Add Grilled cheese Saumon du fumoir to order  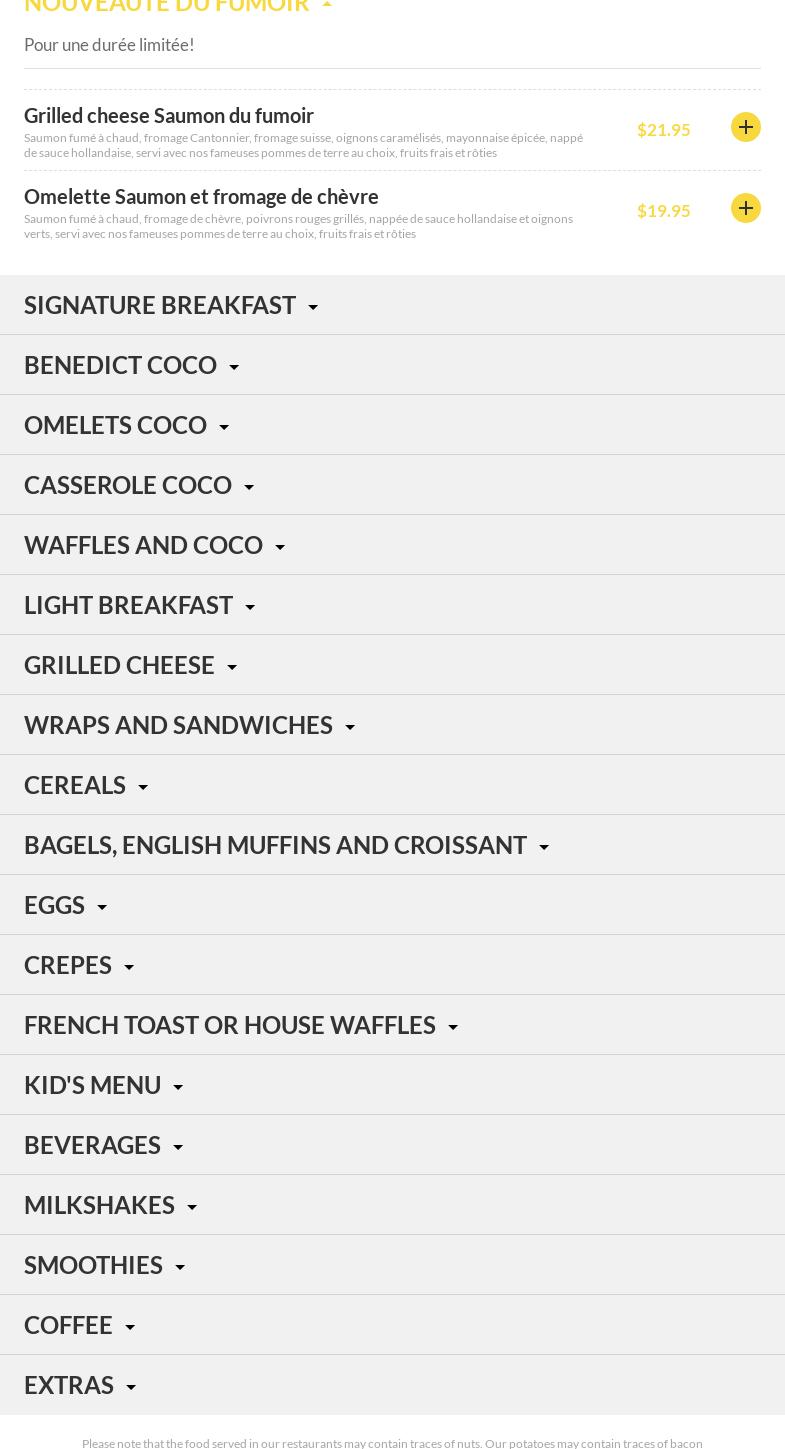click(745, 128)
